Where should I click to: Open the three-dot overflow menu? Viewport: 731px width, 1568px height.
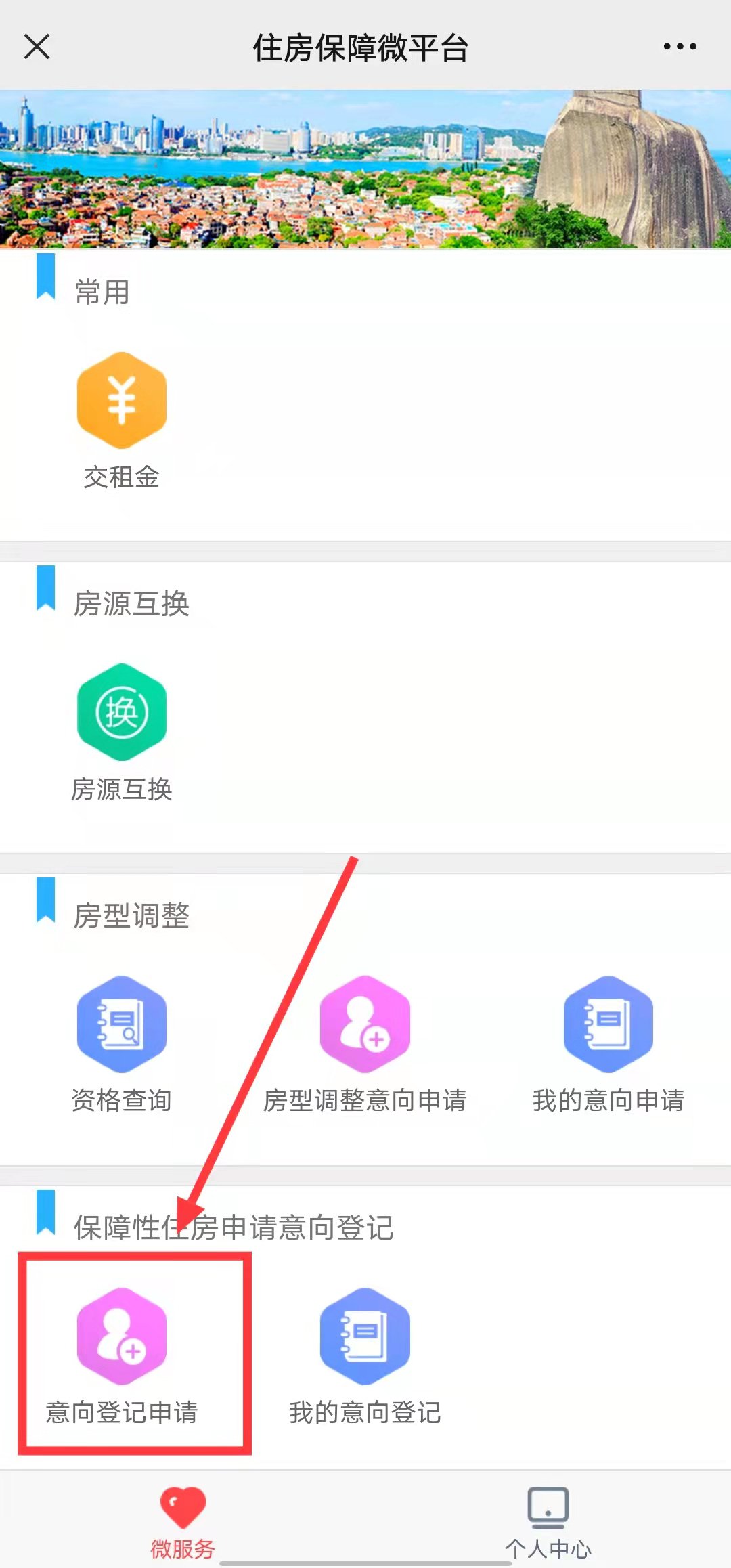(680, 47)
